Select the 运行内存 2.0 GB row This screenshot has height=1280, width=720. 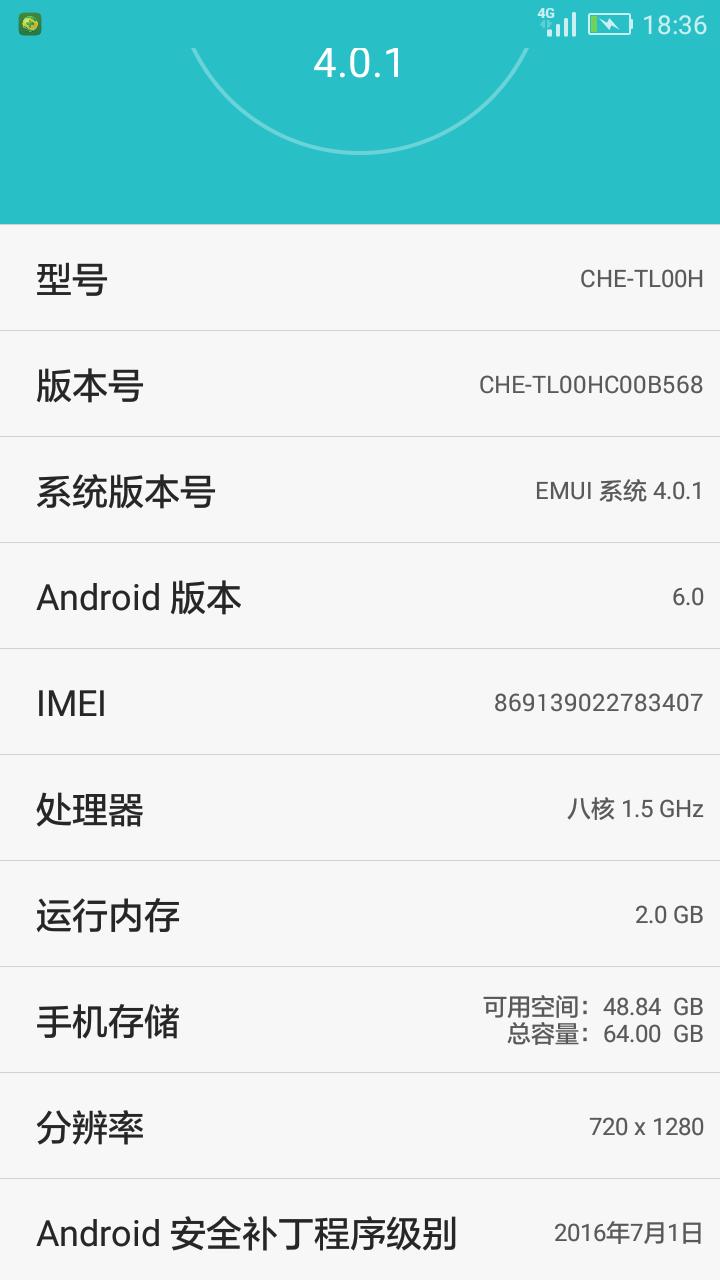360,914
